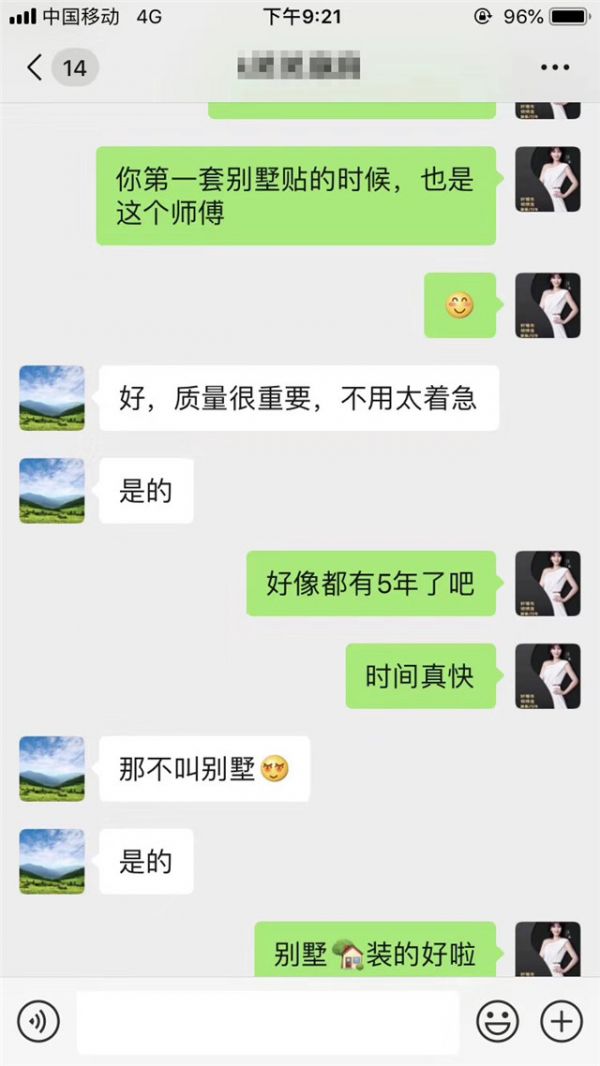Viewport: 600px width, 1066px height.
Task: Switch to voice message input
Action: (39, 1021)
